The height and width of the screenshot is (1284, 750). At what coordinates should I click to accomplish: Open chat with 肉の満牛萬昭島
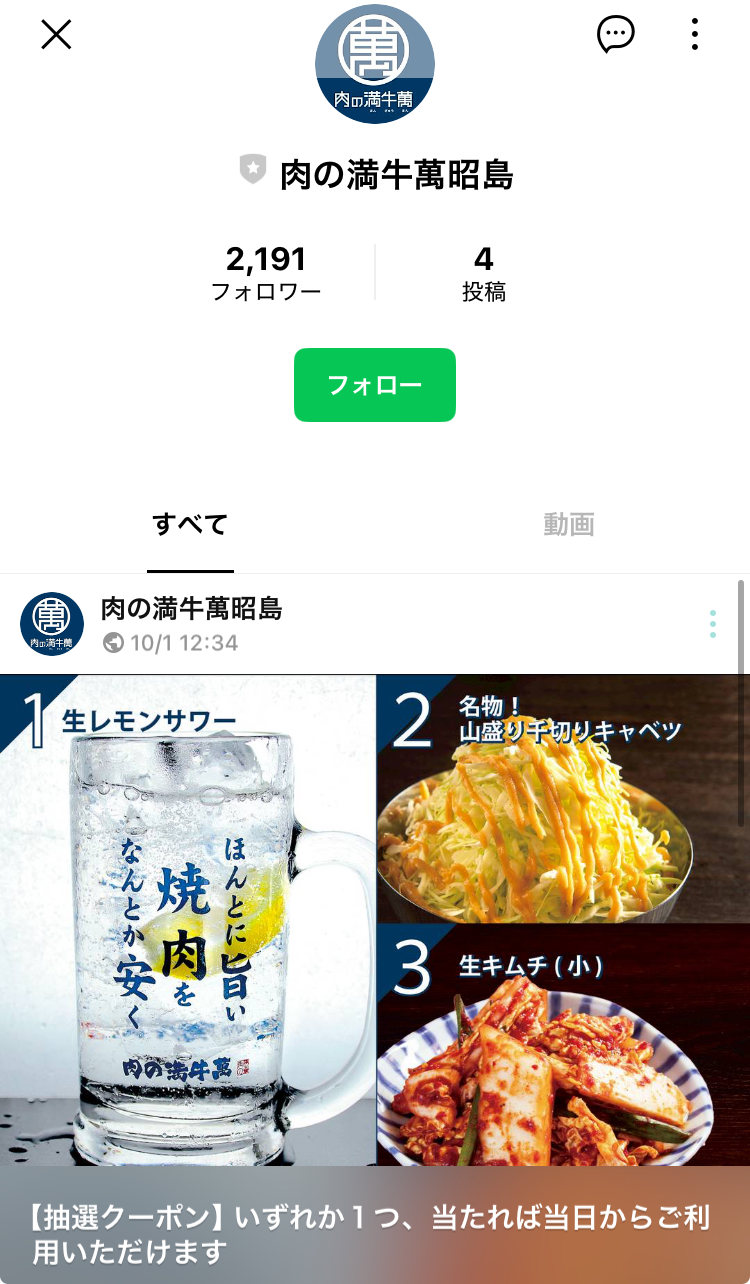click(x=615, y=35)
